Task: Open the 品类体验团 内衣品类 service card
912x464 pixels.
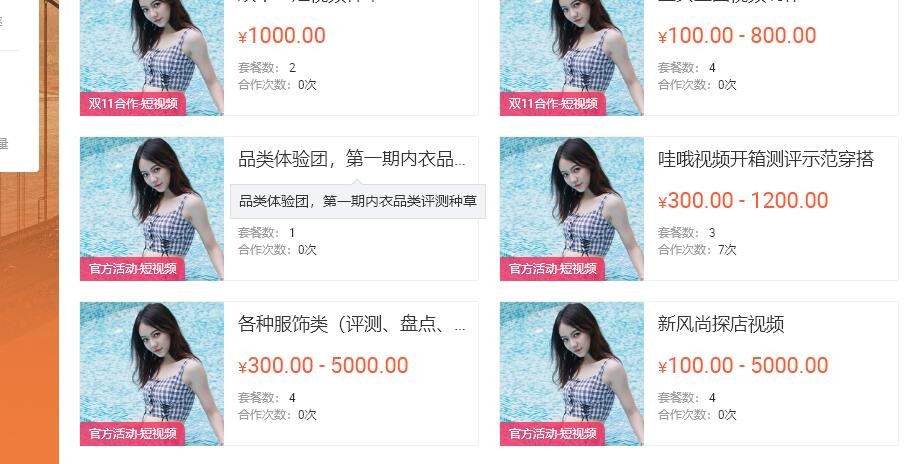Action: (x=351, y=159)
